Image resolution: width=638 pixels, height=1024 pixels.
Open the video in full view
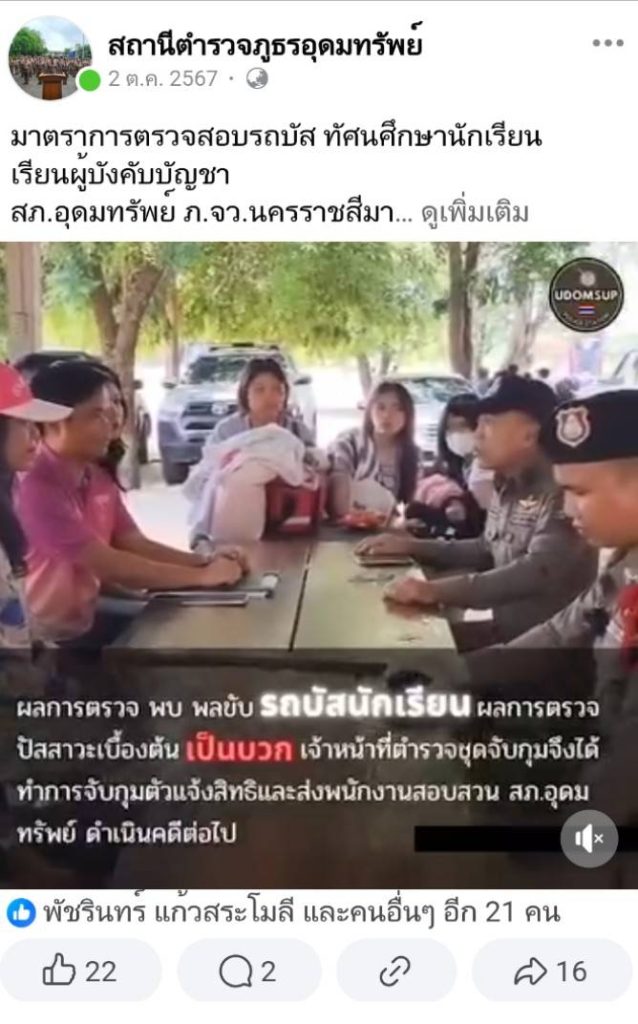(x=319, y=520)
